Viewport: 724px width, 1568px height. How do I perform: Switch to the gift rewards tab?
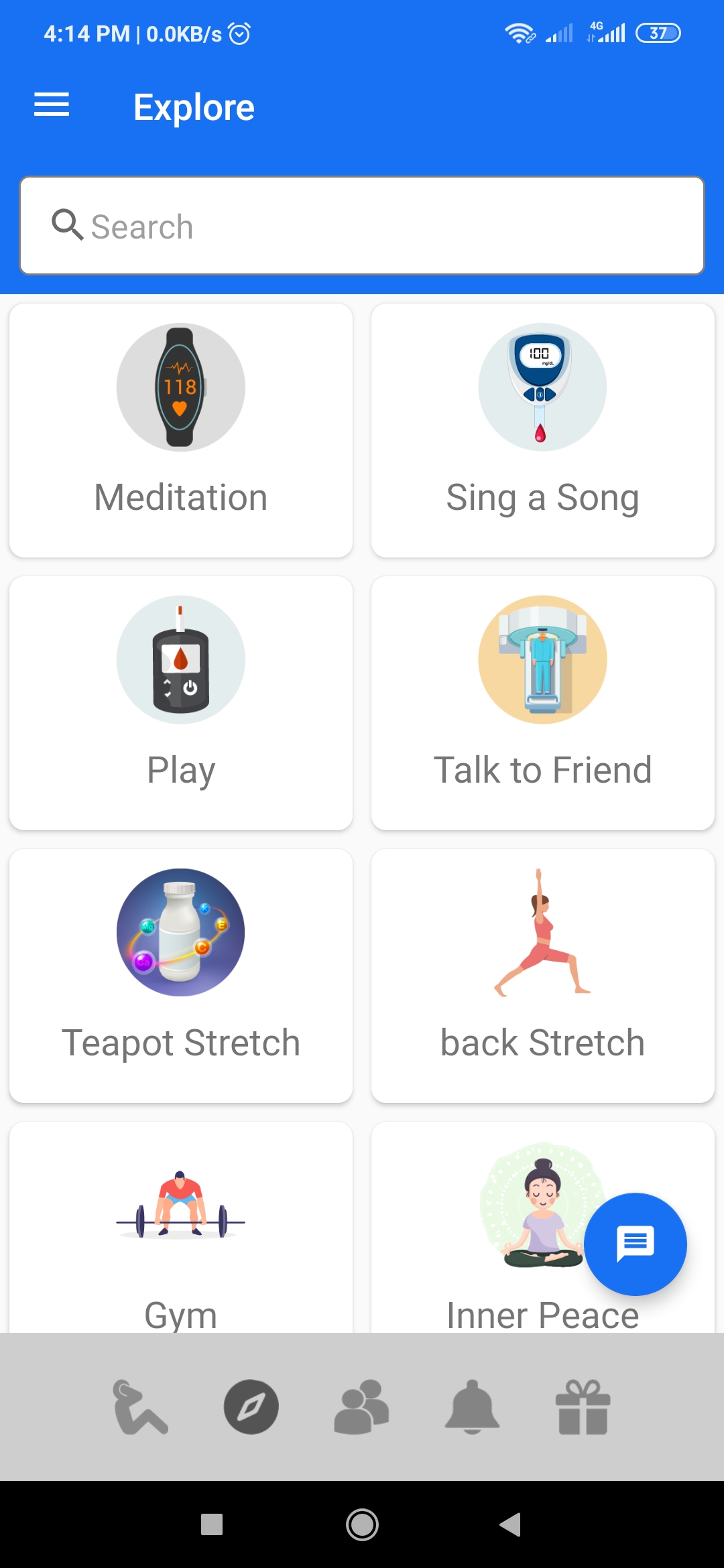[x=583, y=1407]
